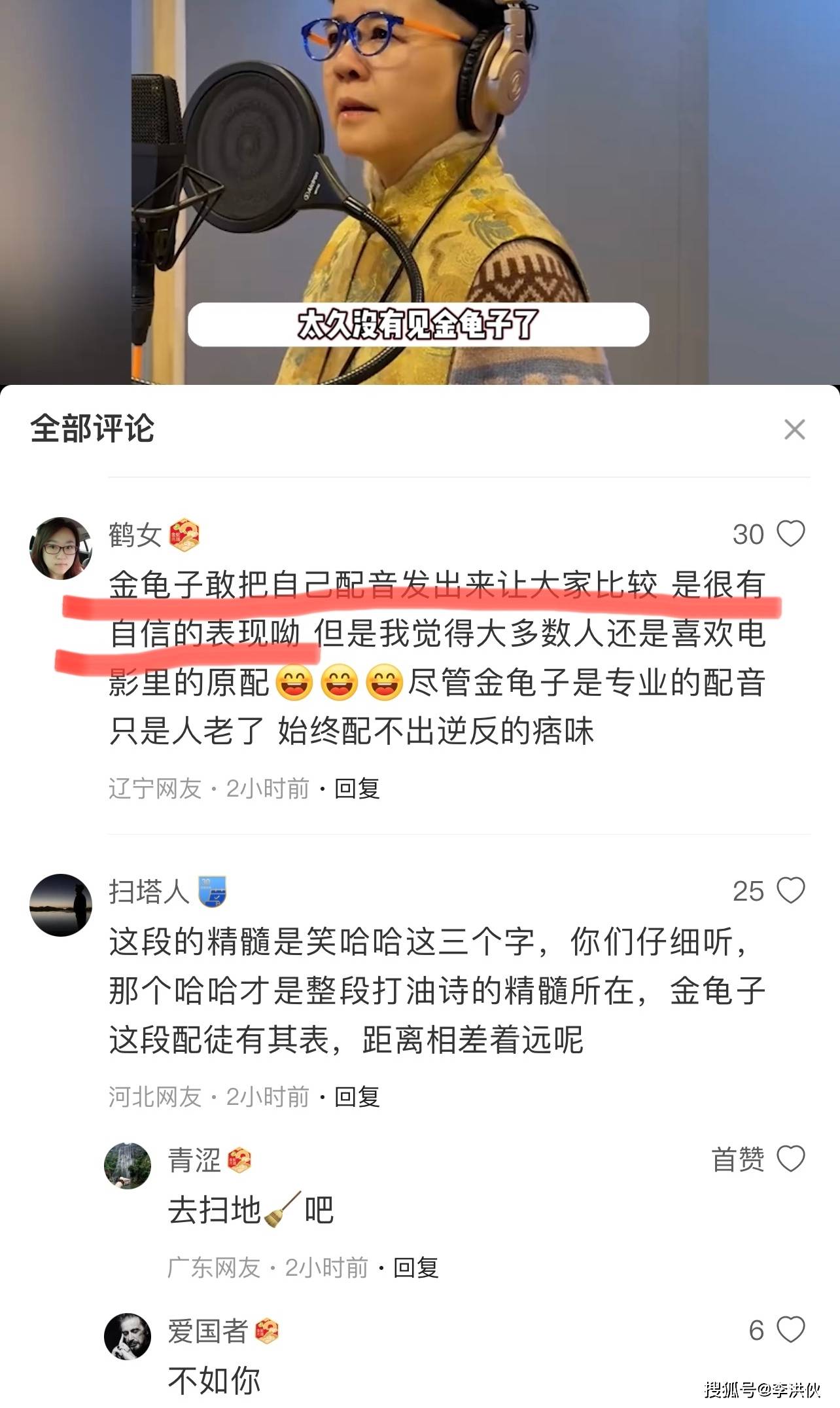Like 鹤女's comment
This screenshot has width=840, height=1408.
[790, 533]
